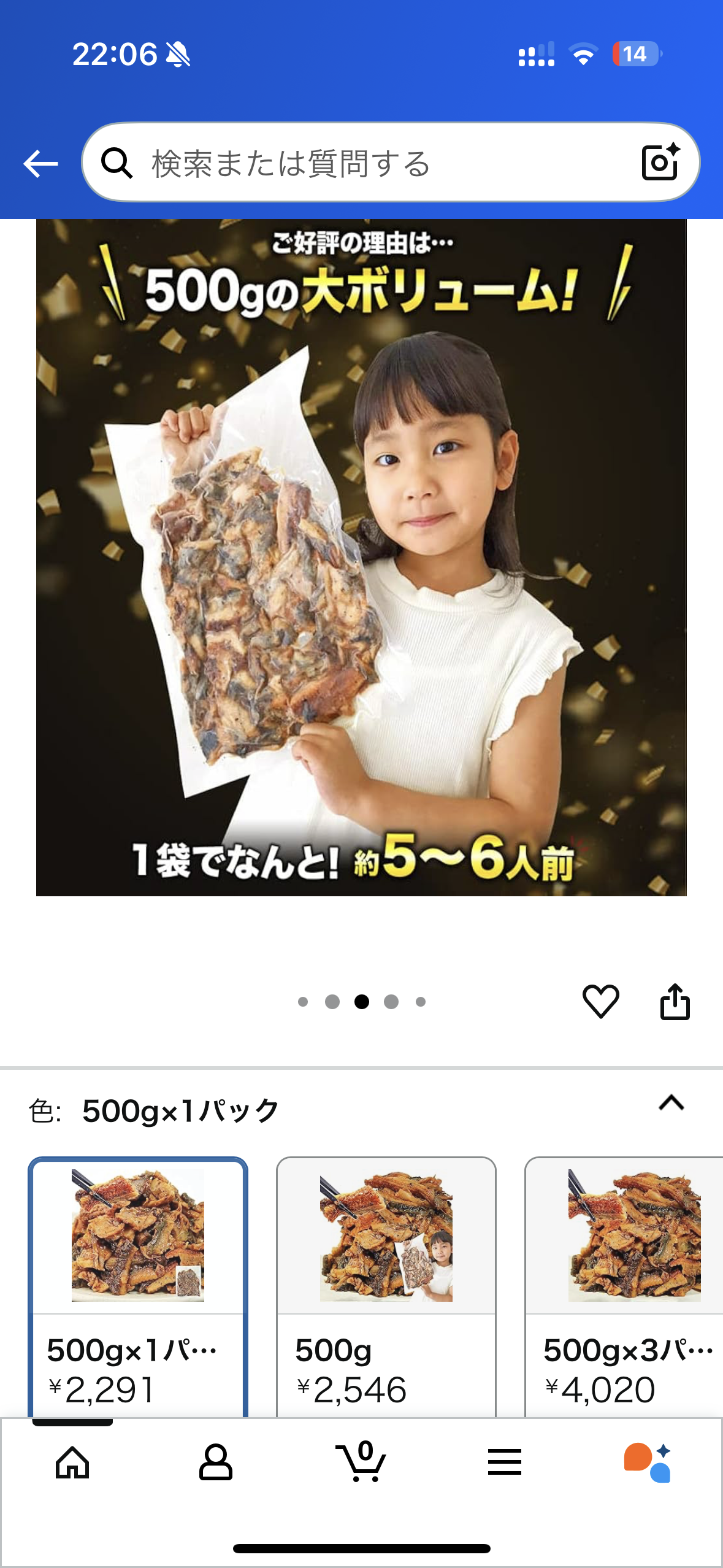
Task: Select the 500g ¥2,546 option
Action: pos(386,1287)
